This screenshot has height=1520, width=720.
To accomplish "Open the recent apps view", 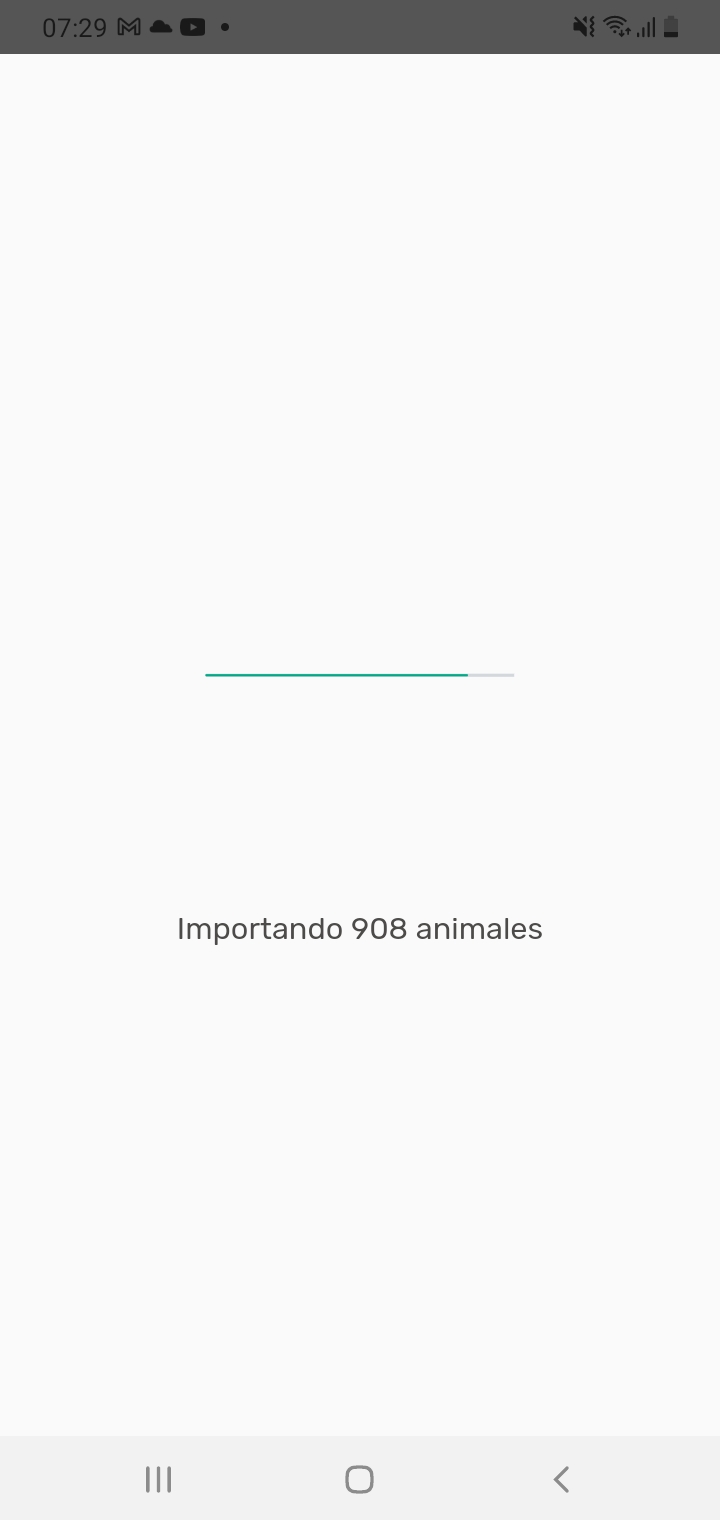I will pyautogui.click(x=158, y=1479).
